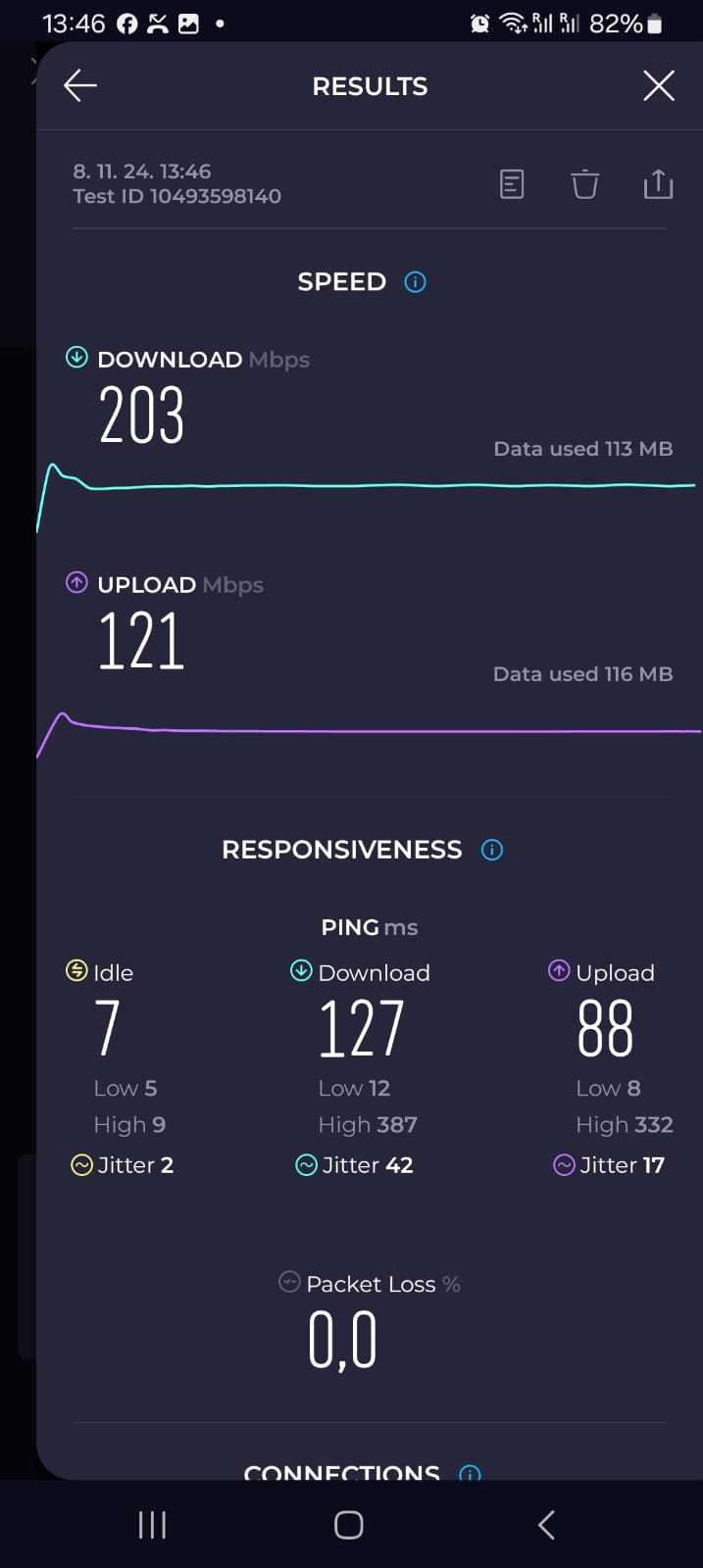Go back using the top-left arrow
Viewport: 703px width, 1568px height.
pos(80,86)
